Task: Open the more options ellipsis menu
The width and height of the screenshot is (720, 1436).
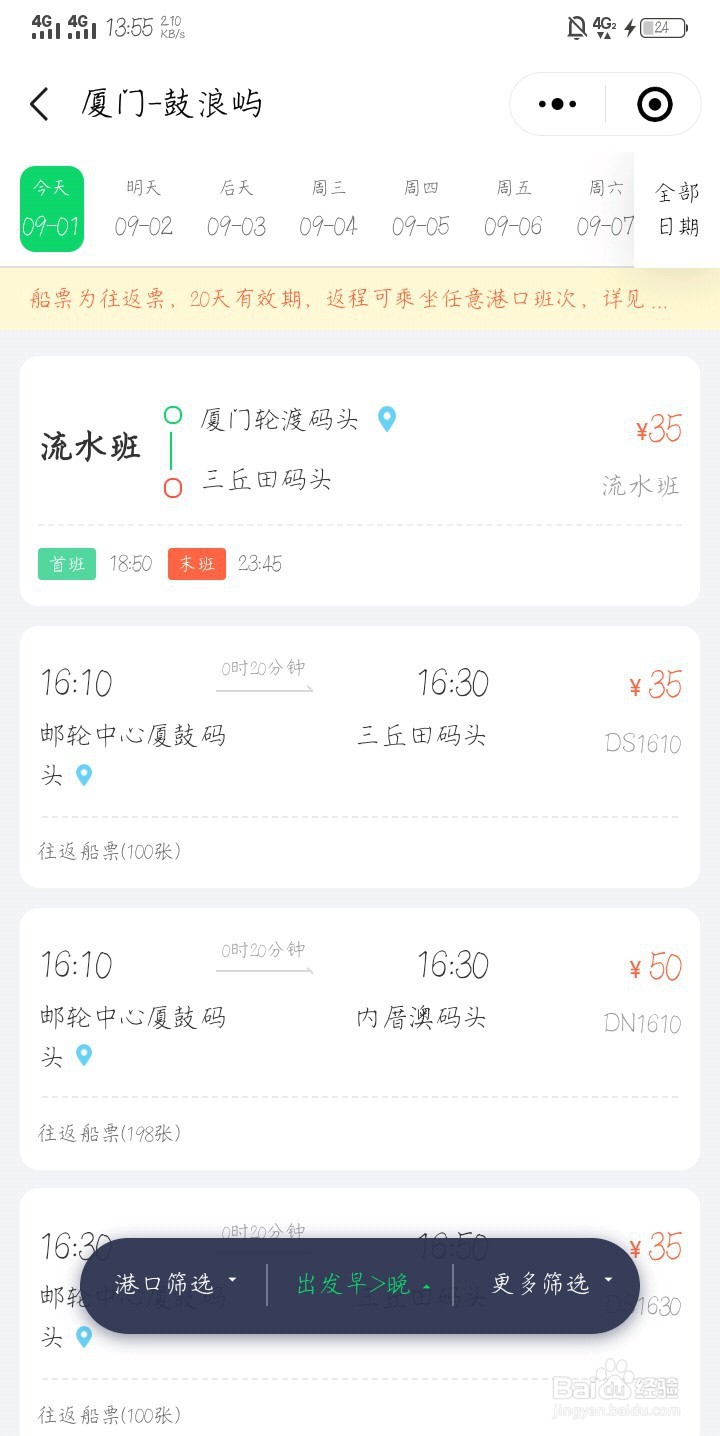Action: coord(556,103)
